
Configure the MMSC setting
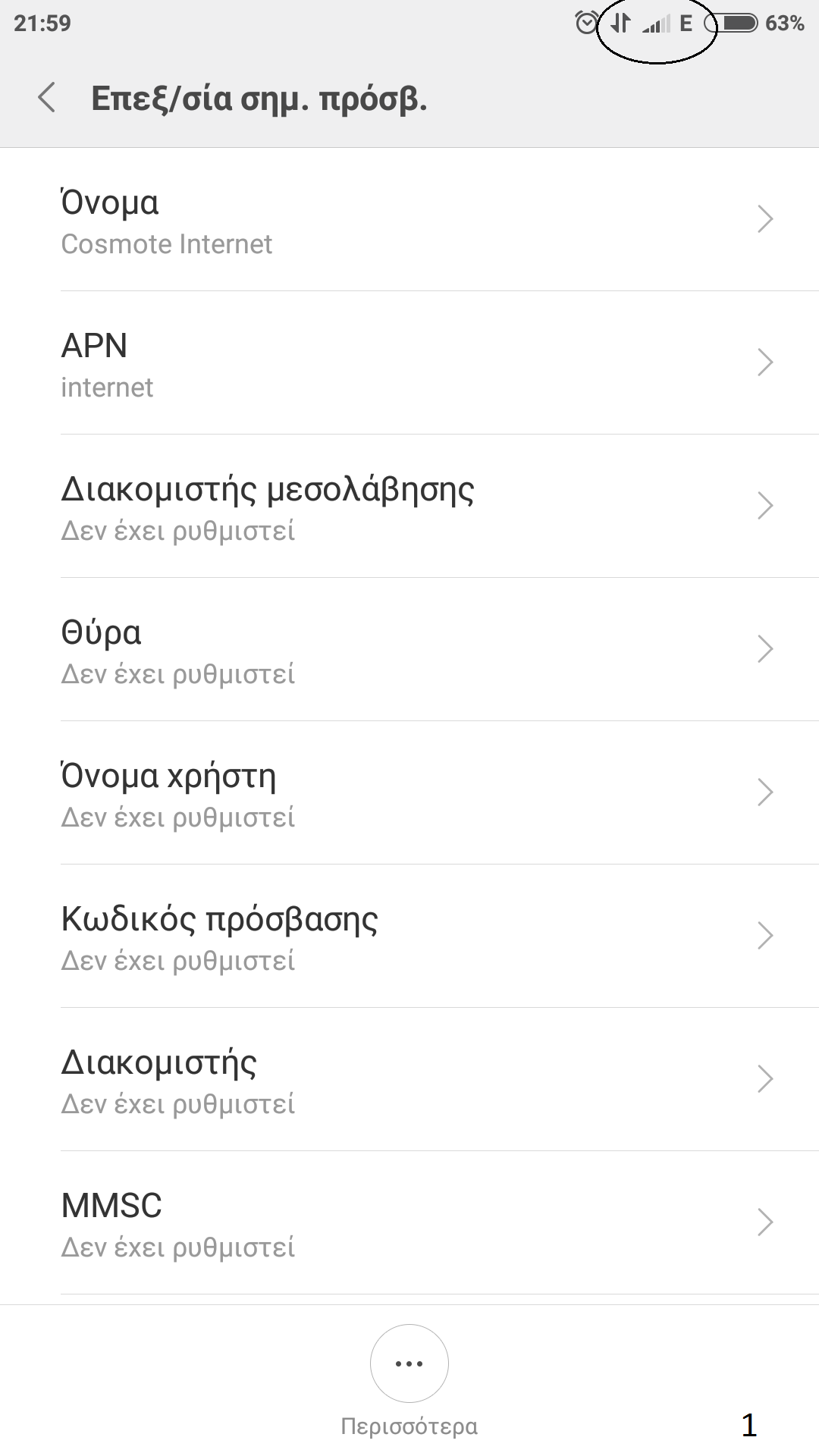coord(409,1223)
